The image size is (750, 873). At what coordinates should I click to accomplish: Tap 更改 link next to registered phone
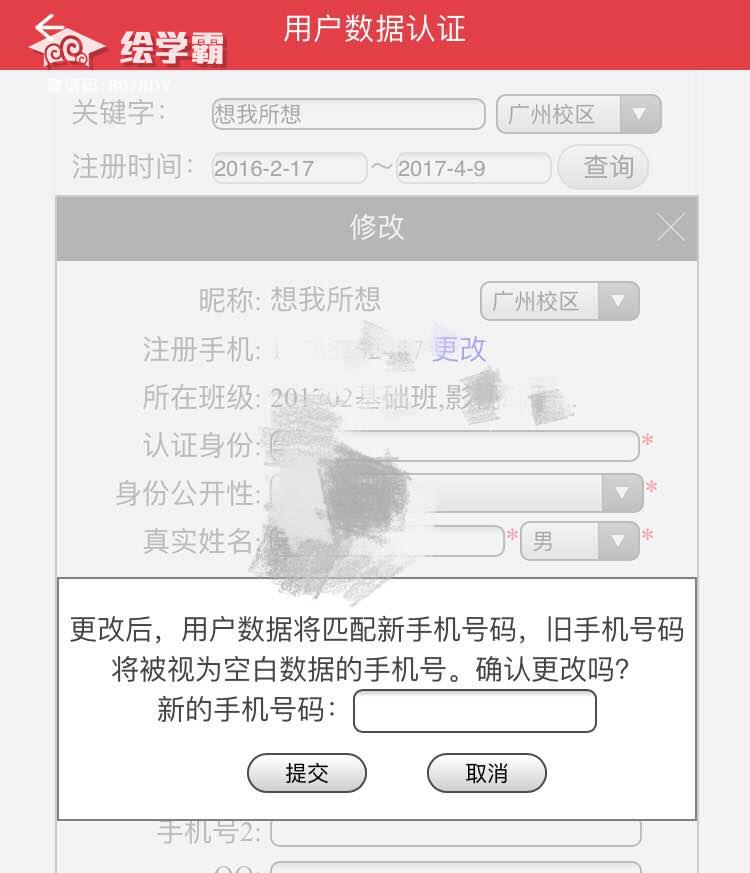(459, 349)
